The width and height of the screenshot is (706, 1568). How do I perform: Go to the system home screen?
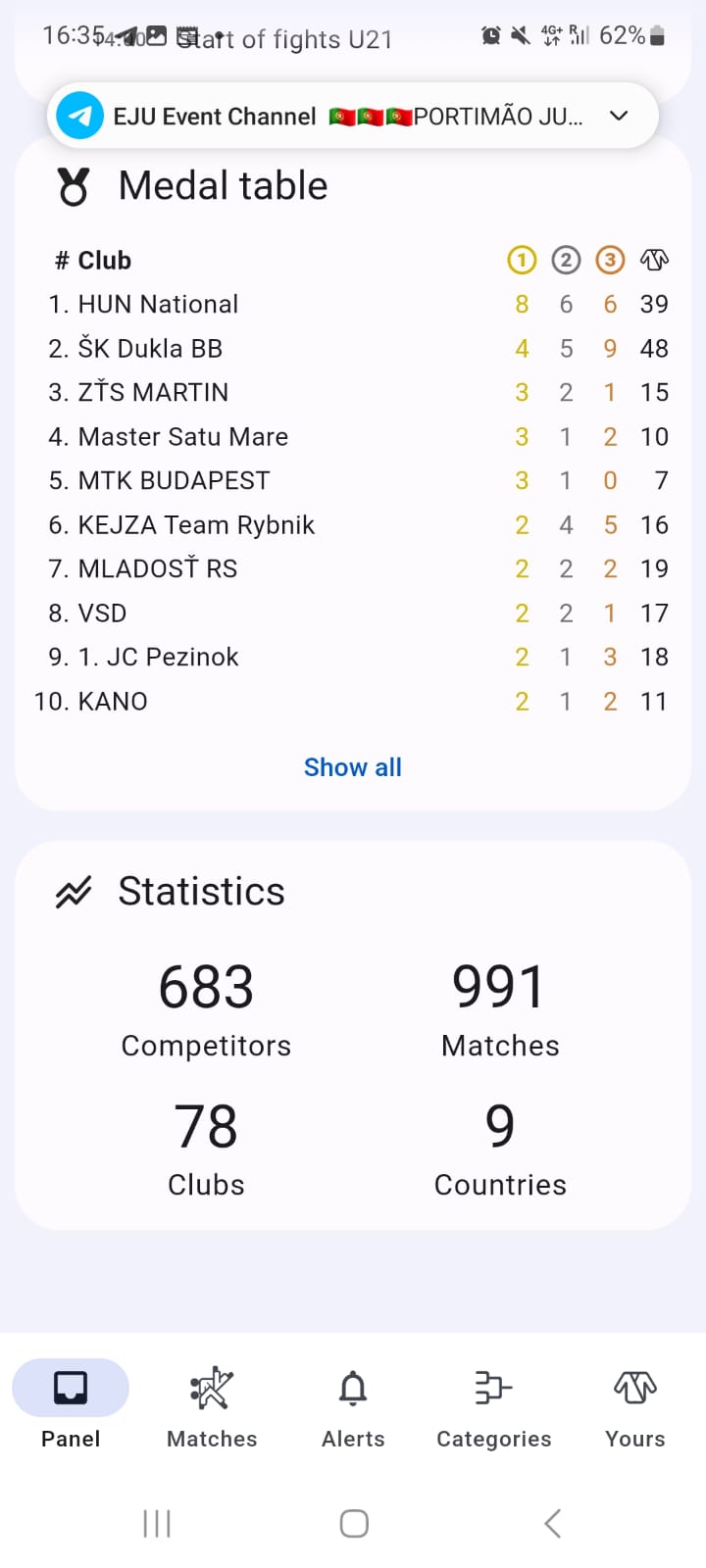coord(354,1523)
